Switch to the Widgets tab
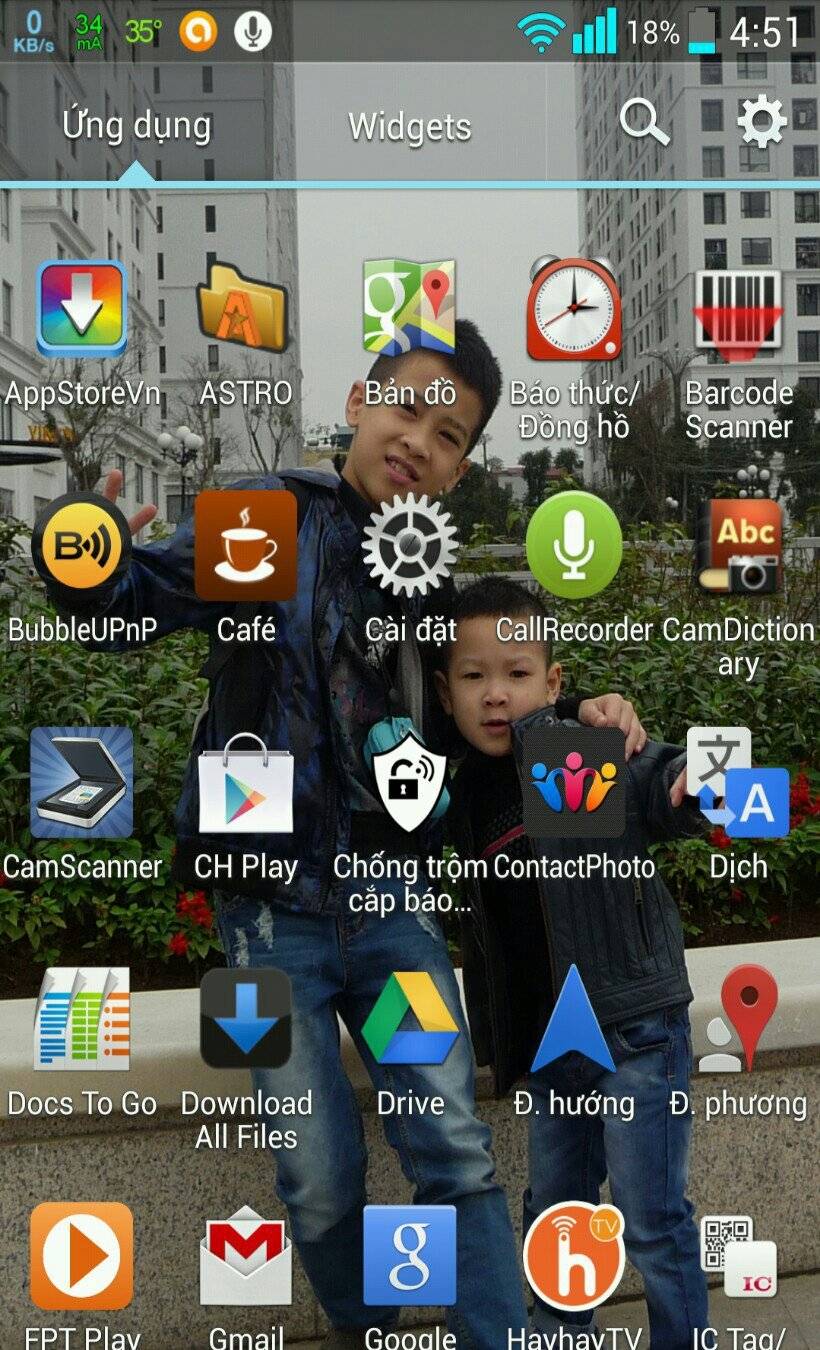This screenshot has width=820, height=1350. (409, 126)
